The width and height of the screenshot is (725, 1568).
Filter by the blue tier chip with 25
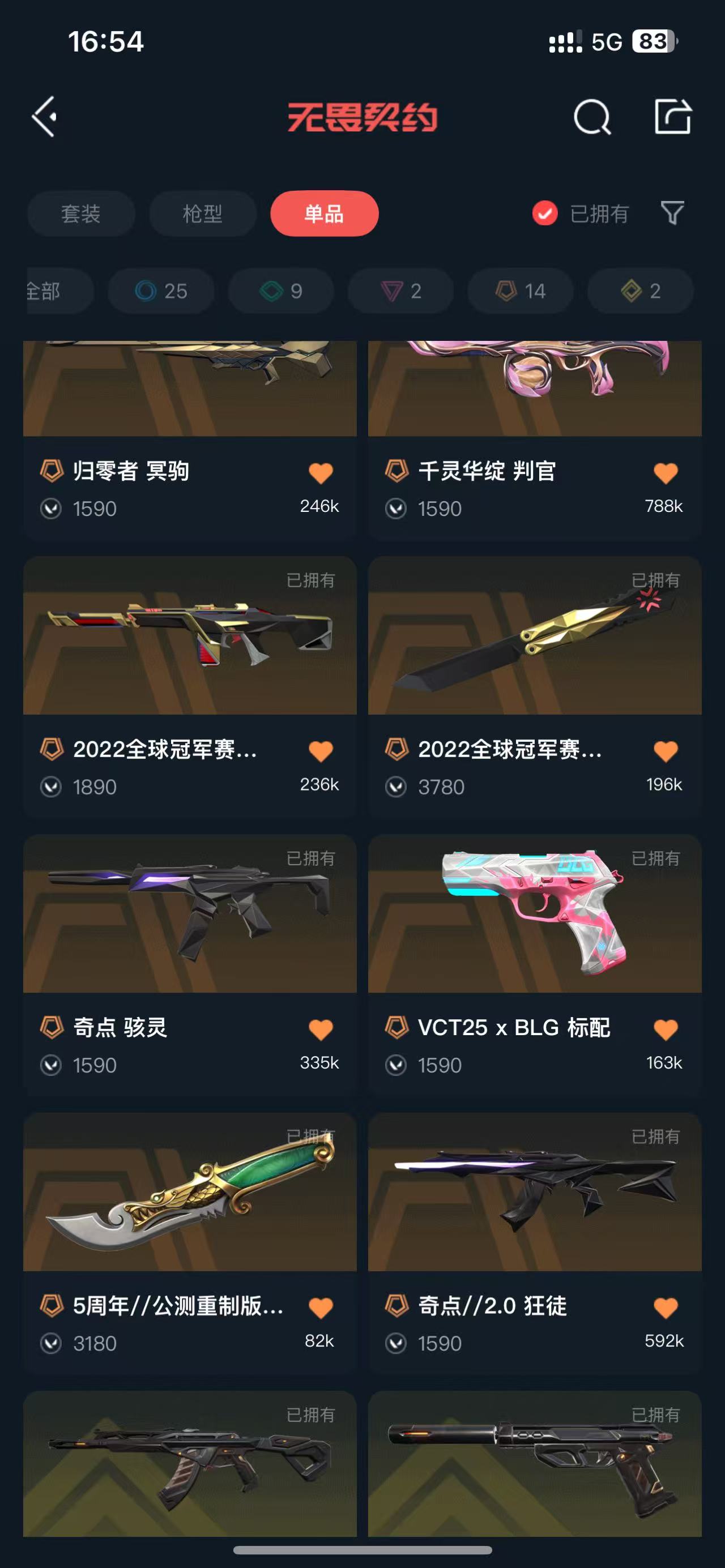(161, 291)
